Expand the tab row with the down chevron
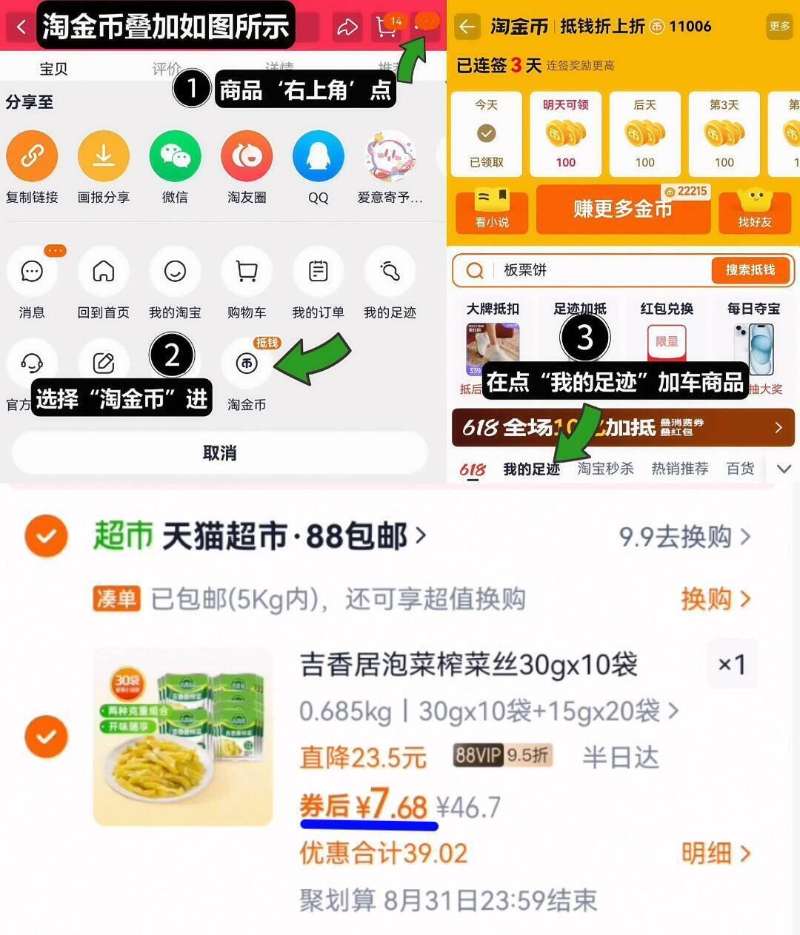Screen dimensions: 800x935 pos(784,468)
